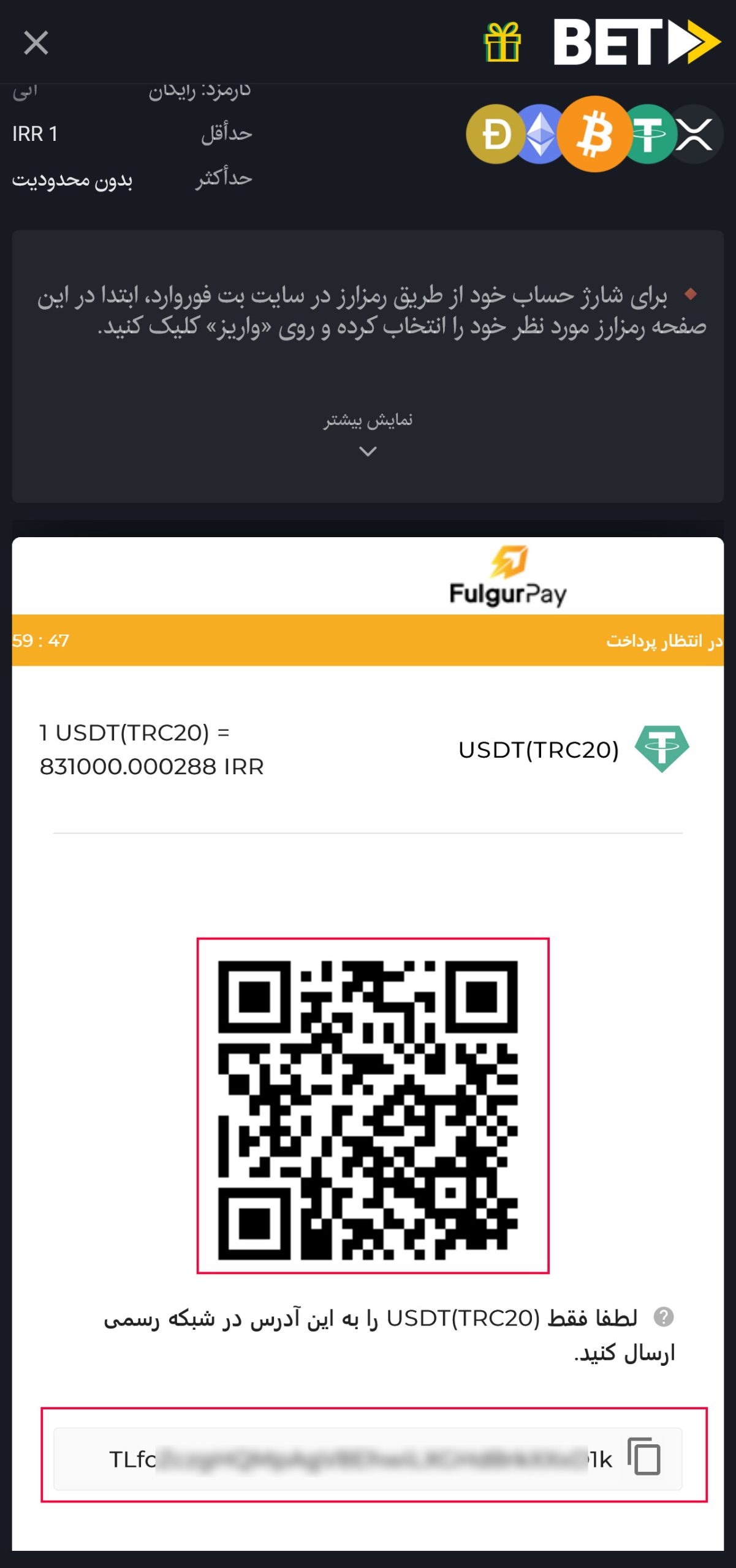
Task: Expand the 'نمایش بیشتر' instructions section
Action: pyautogui.click(x=368, y=434)
